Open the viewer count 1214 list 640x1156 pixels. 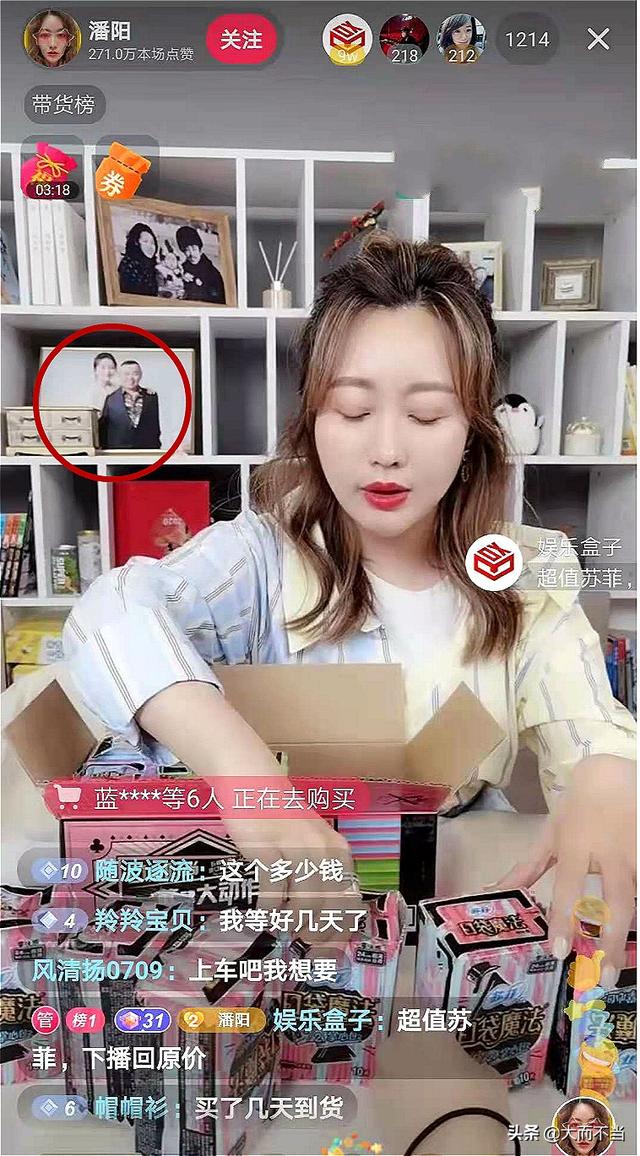(x=526, y=39)
